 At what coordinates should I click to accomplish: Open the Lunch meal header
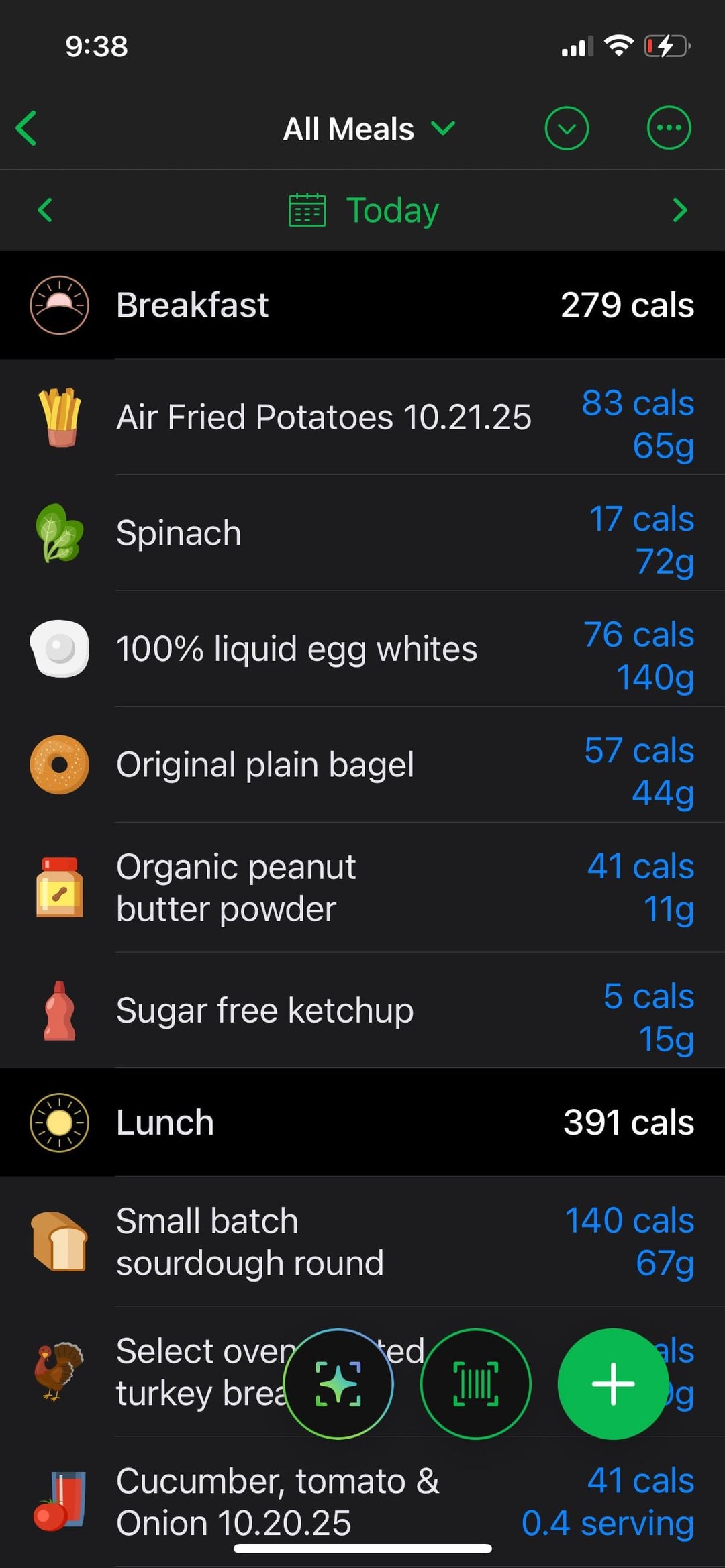(362, 1122)
